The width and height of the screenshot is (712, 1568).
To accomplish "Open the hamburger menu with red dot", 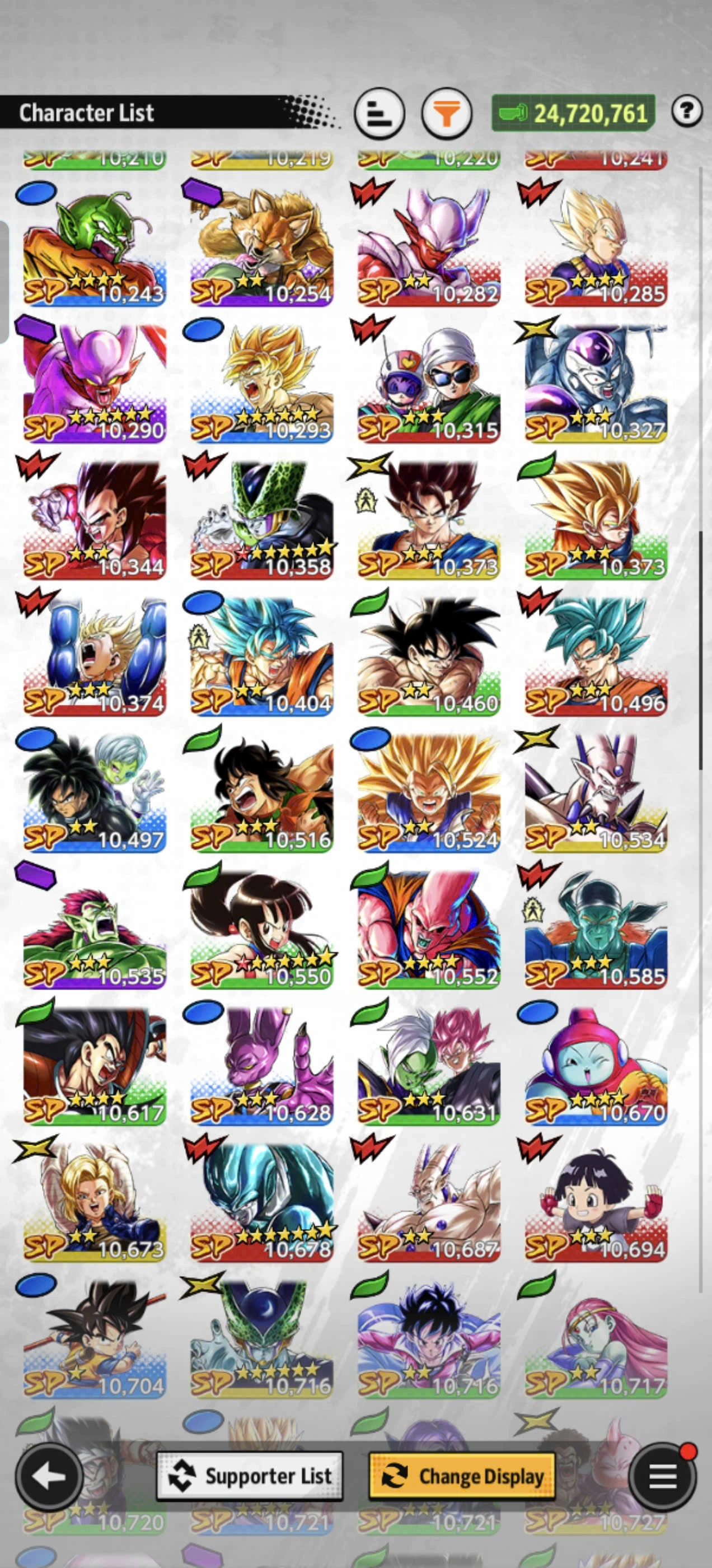I will pos(663,1477).
